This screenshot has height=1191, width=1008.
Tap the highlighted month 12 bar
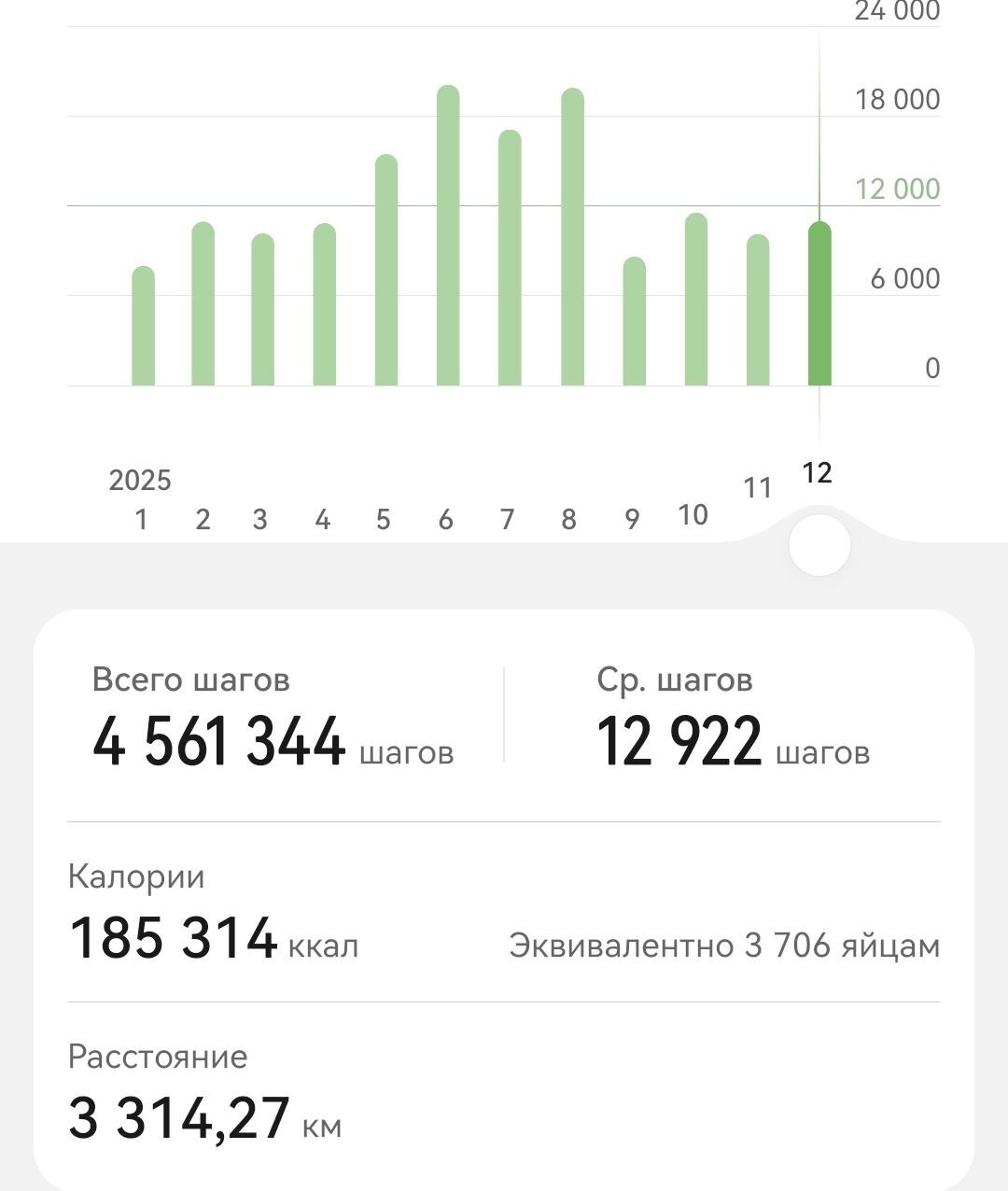coord(819,304)
